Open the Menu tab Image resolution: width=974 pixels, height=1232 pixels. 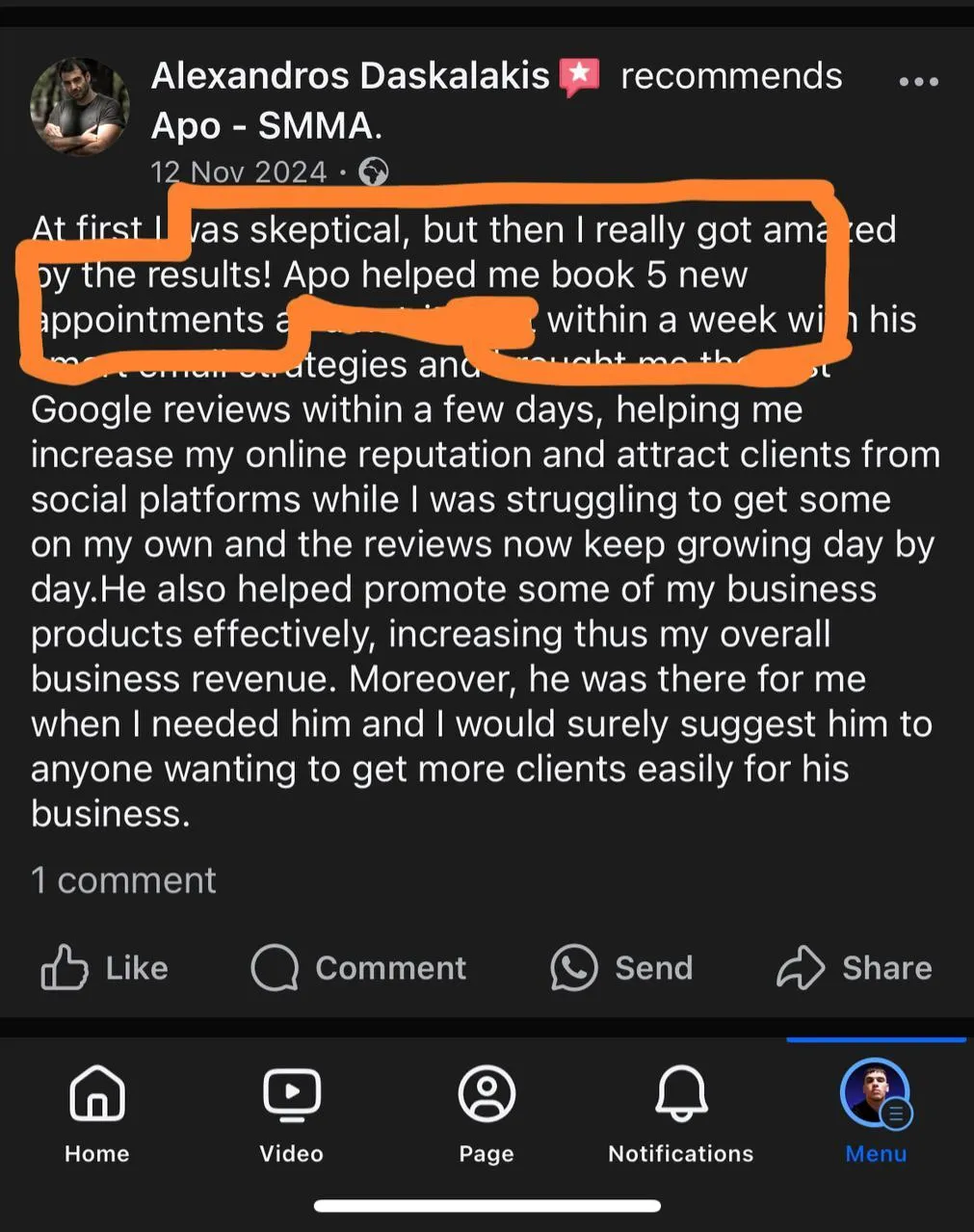876,1111
